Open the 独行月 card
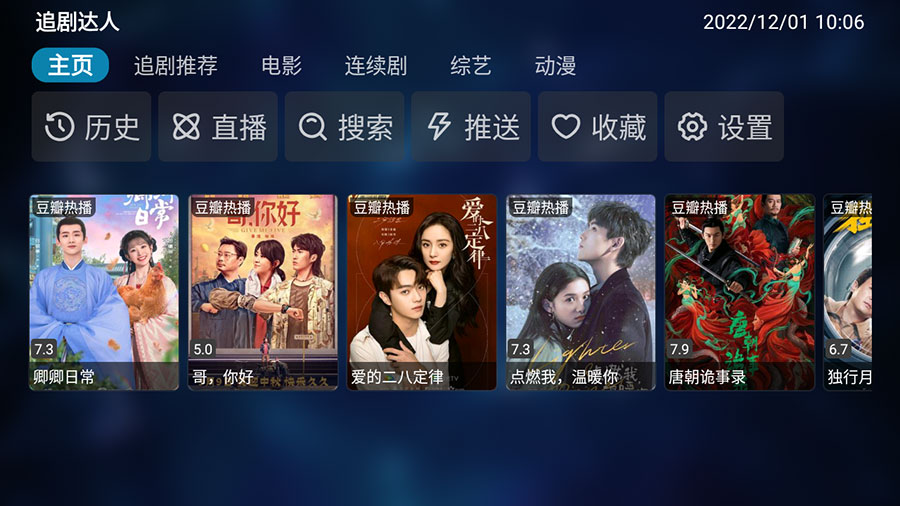Viewport: 900px width, 506px height. pyautogui.click(x=848, y=292)
